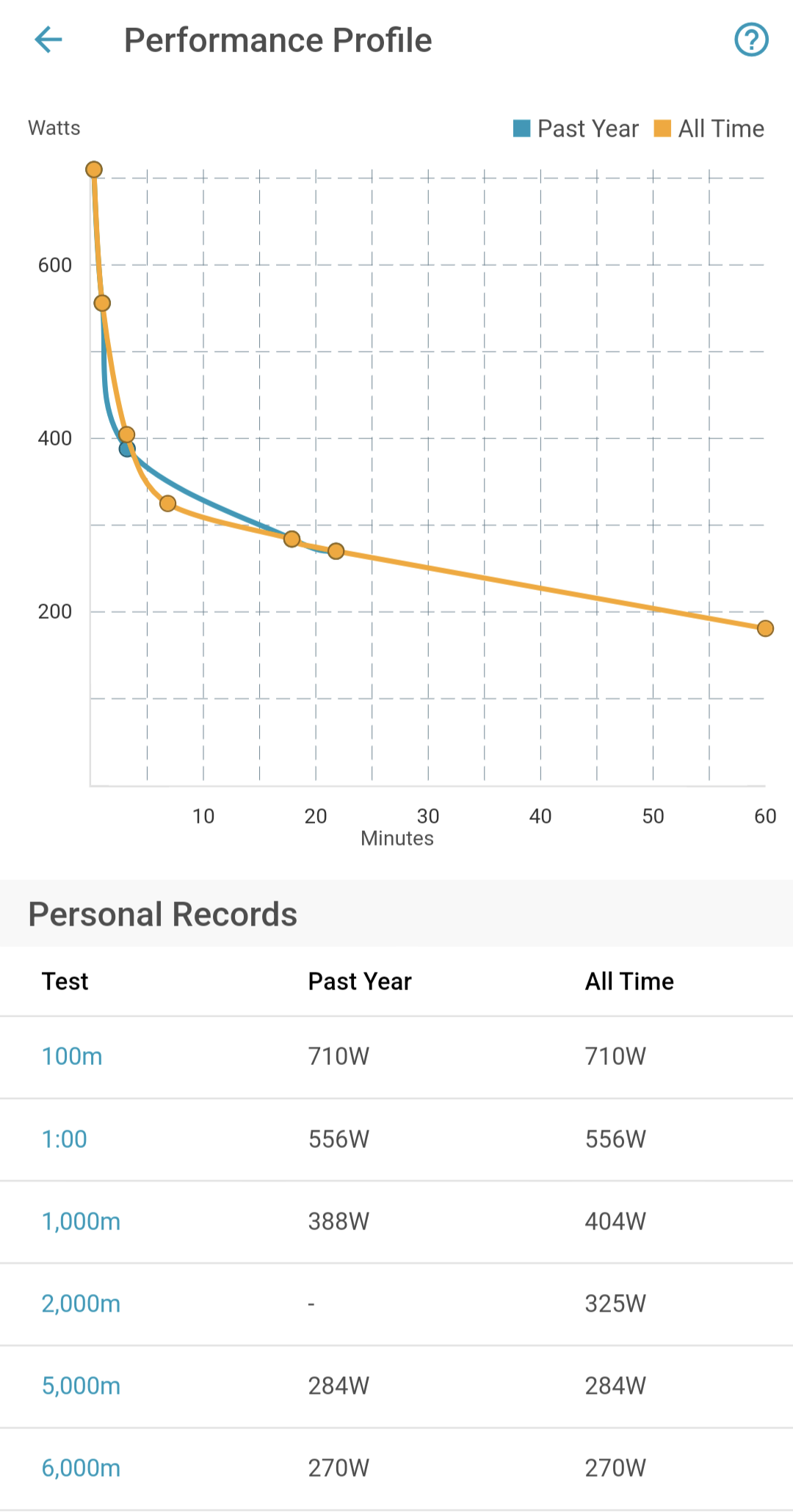The height and width of the screenshot is (1512, 793).
Task: Open the 100m test record
Action: coord(72,1056)
